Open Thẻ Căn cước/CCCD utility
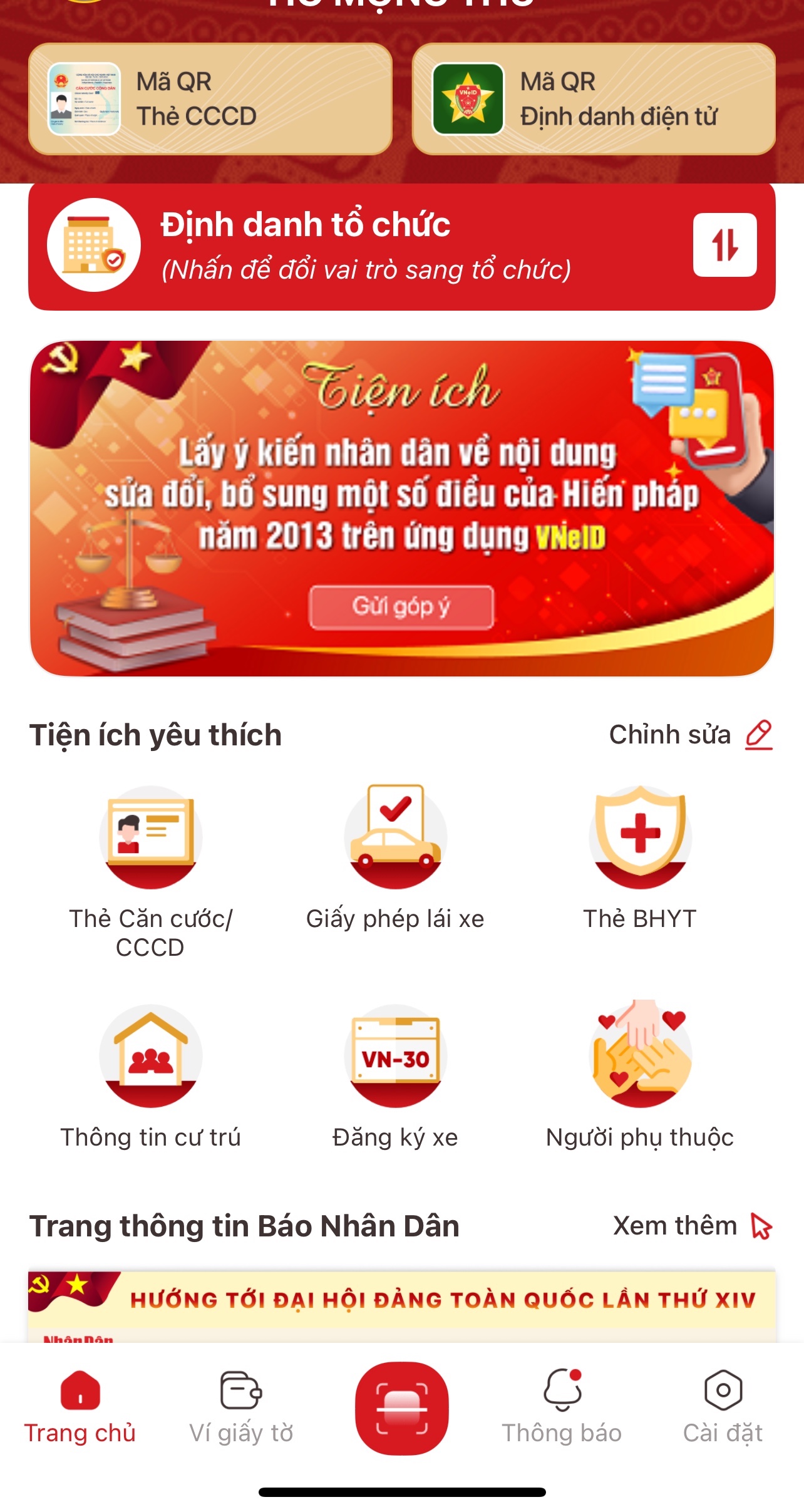 tap(150, 836)
